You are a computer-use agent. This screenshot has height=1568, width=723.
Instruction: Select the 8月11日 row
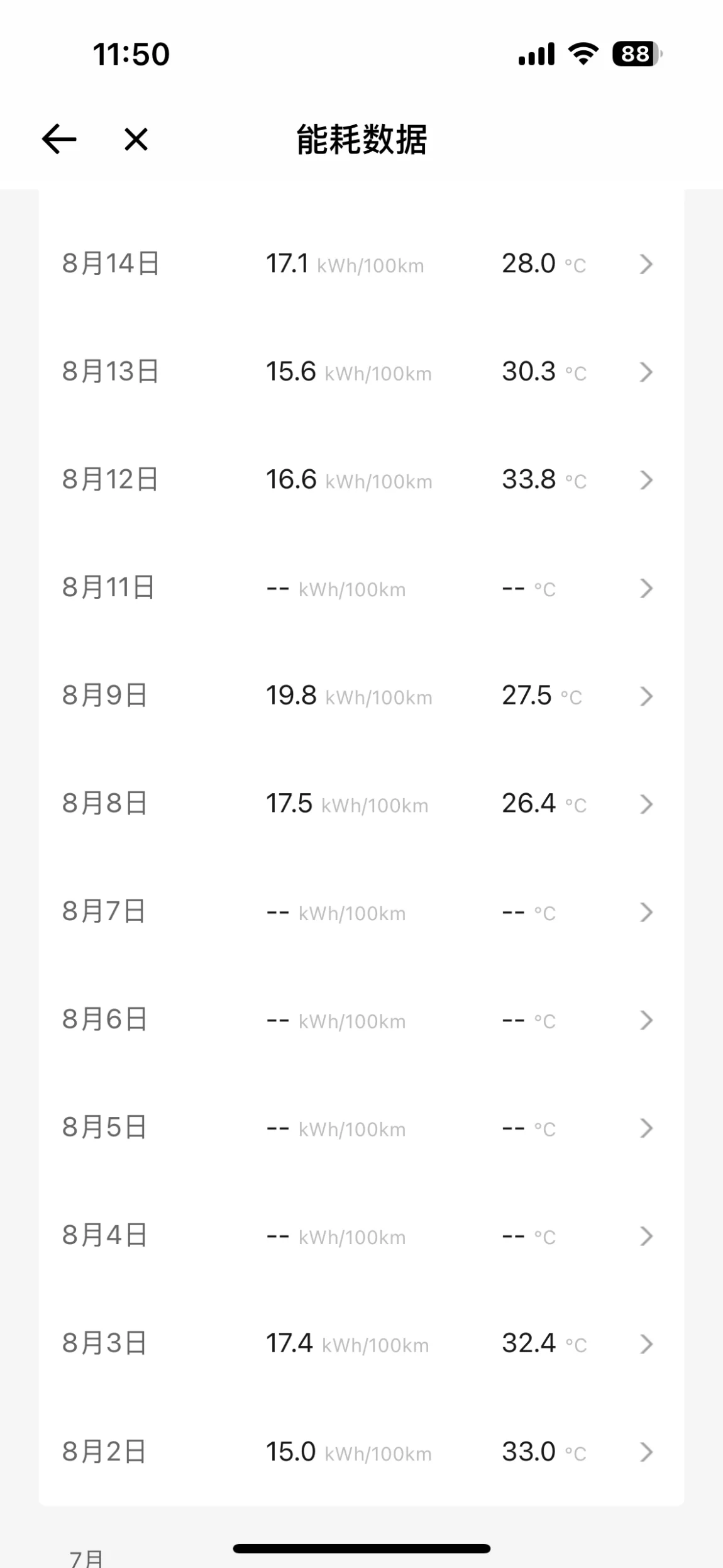pos(361,588)
